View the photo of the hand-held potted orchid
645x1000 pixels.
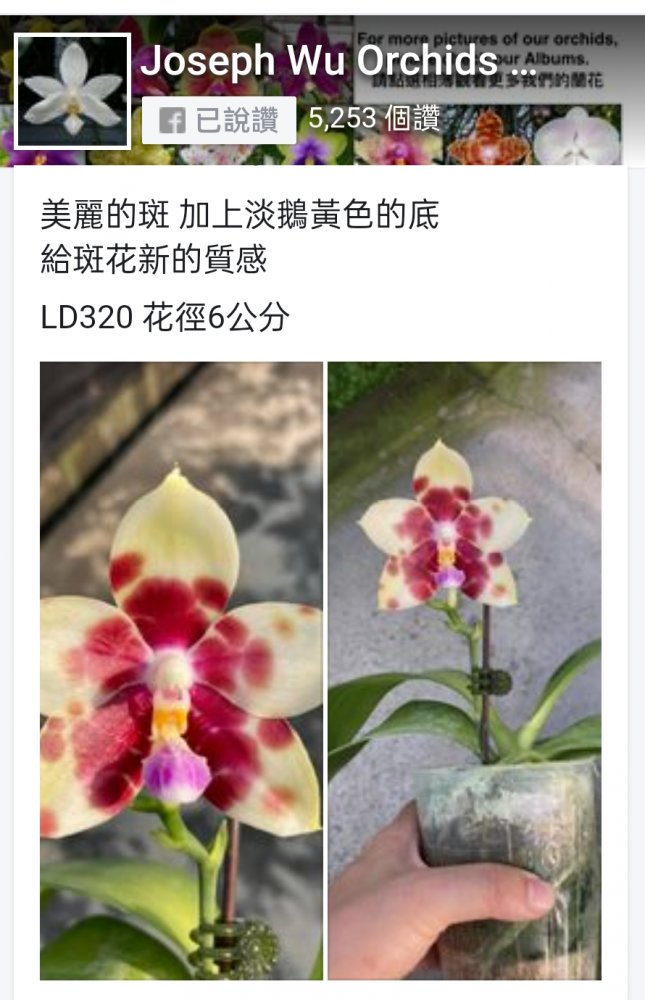pyautogui.click(x=465, y=670)
